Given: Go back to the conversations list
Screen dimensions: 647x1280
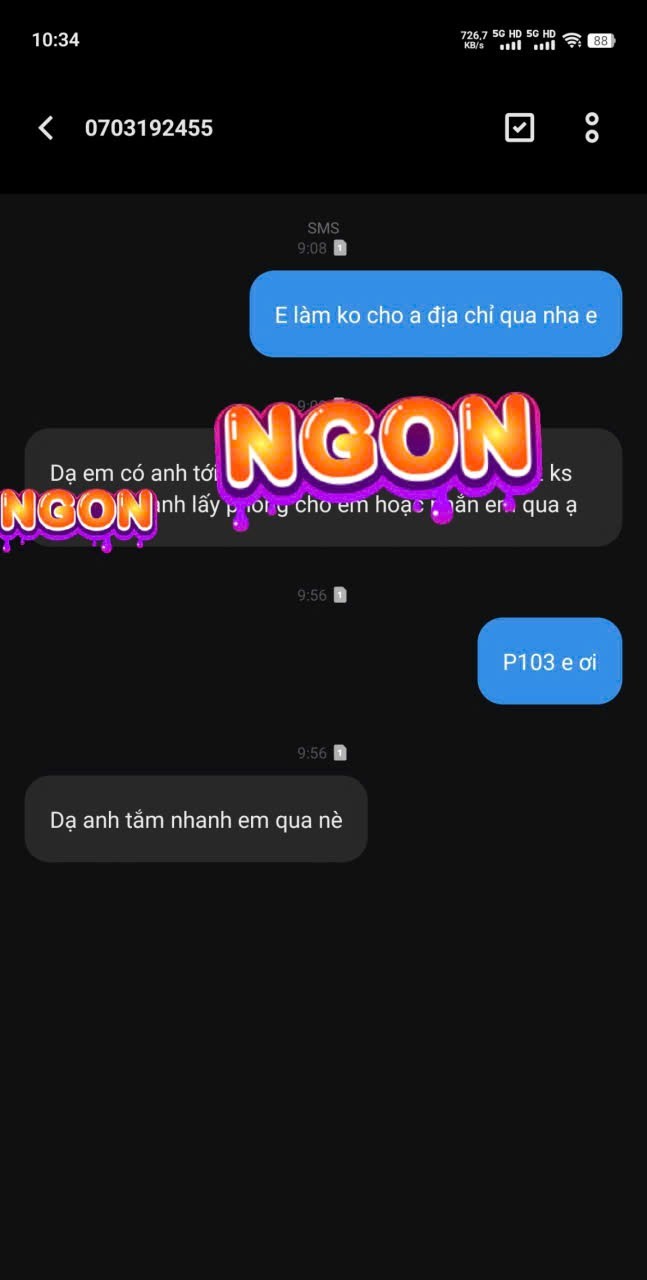Looking at the screenshot, I should [45, 128].
